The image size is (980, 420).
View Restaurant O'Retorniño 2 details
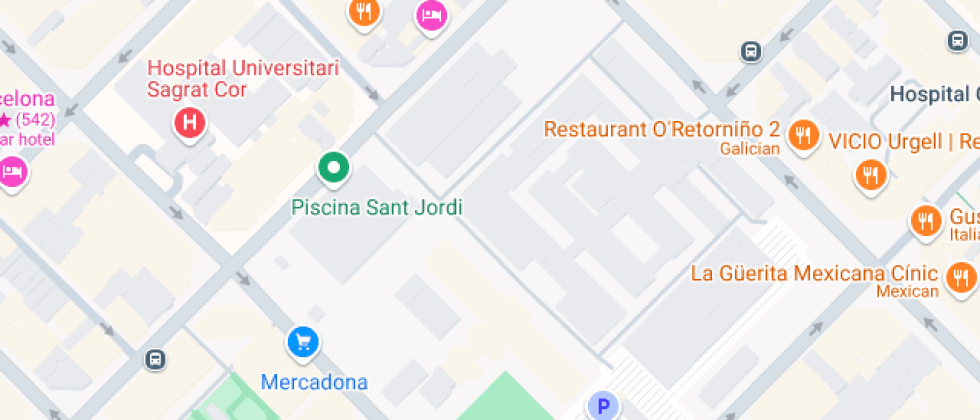tap(803, 134)
